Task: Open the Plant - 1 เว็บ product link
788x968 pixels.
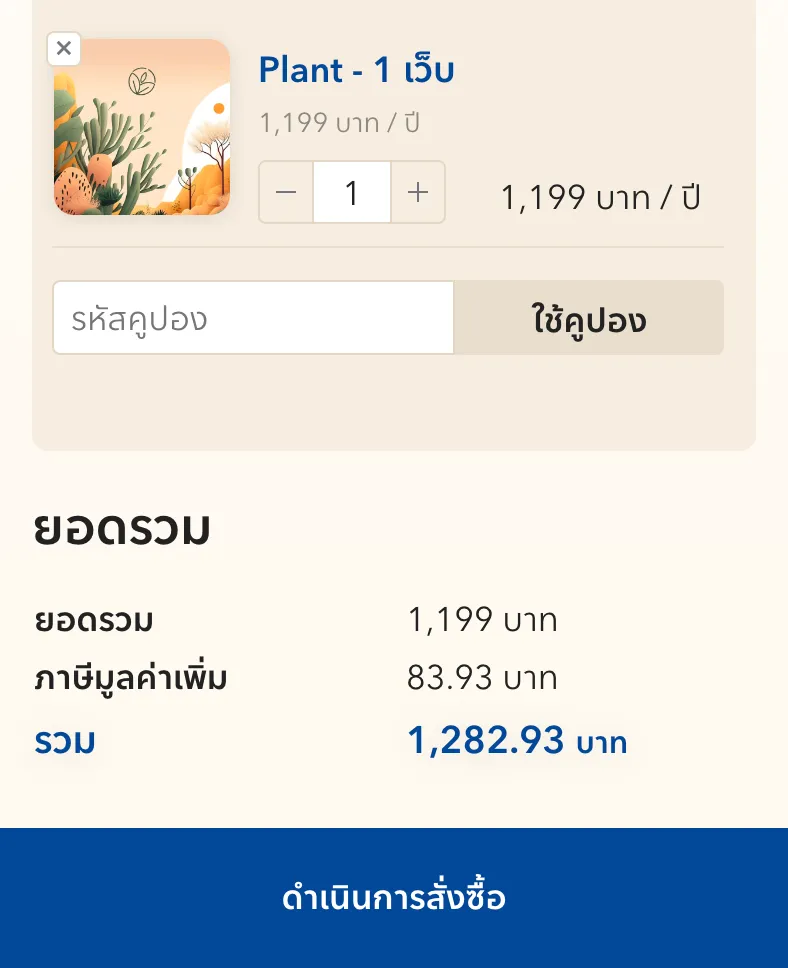Action: pyautogui.click(x=356, y=70)
